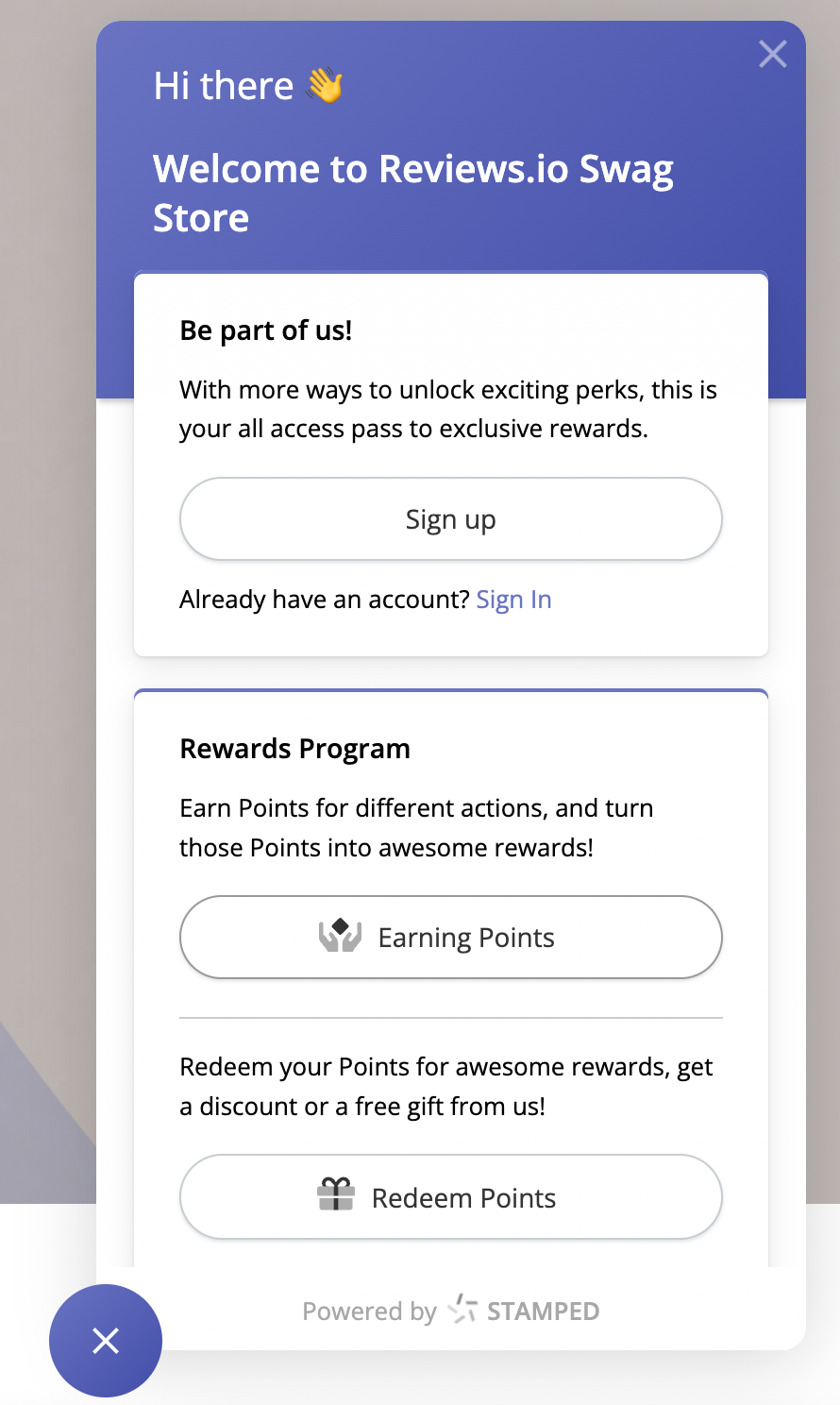This screenshot has height=1405, width=840.
Task: Open Earning Points
Action: tap(451, 938)
